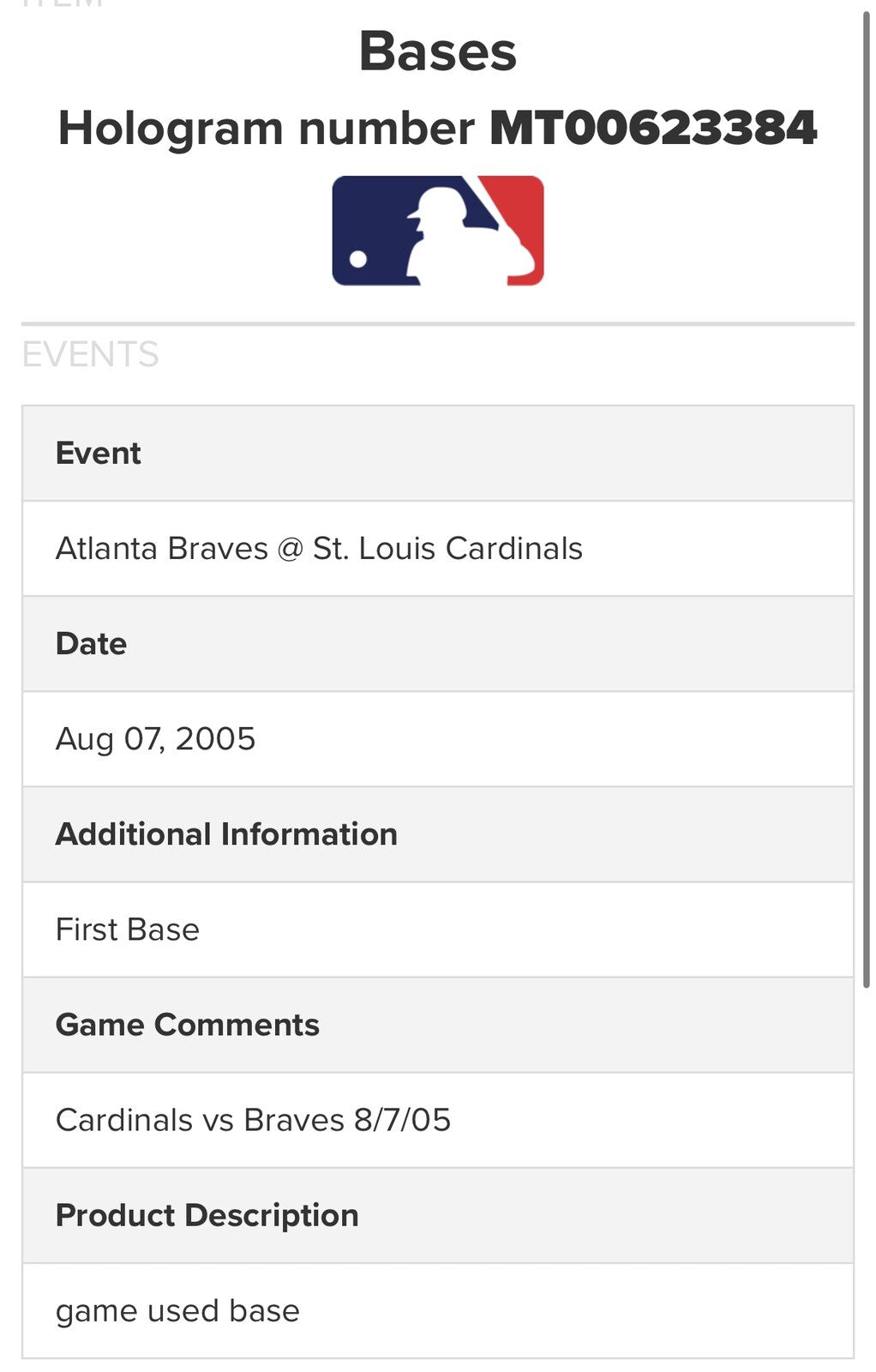The width and height of the screenshot is (876, 1372).
Task: Click the Atlanta Braves @ St. Louis Cardinals entry
Action: [x=318, y=548]
